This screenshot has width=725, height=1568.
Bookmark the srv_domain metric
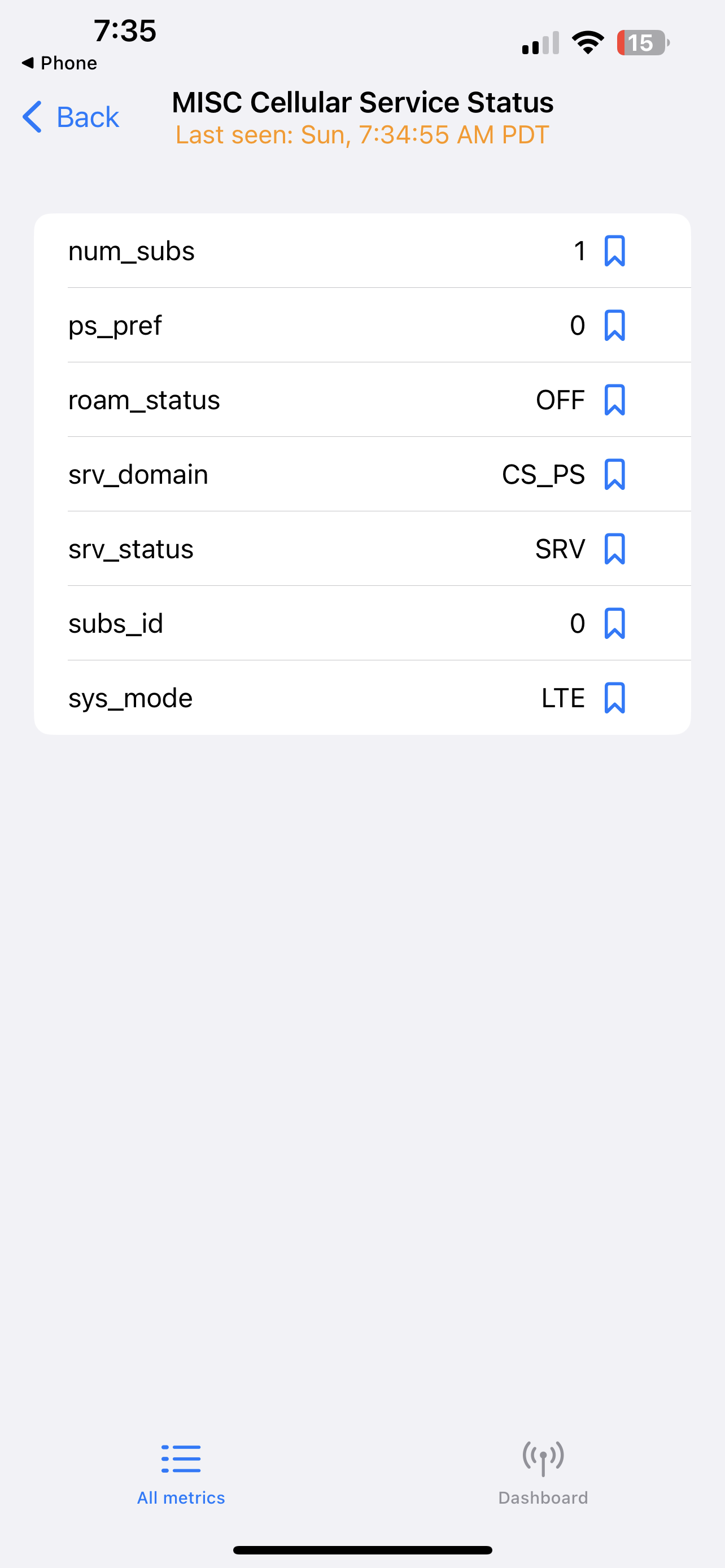pyautogui.click(x=614, y=474)
